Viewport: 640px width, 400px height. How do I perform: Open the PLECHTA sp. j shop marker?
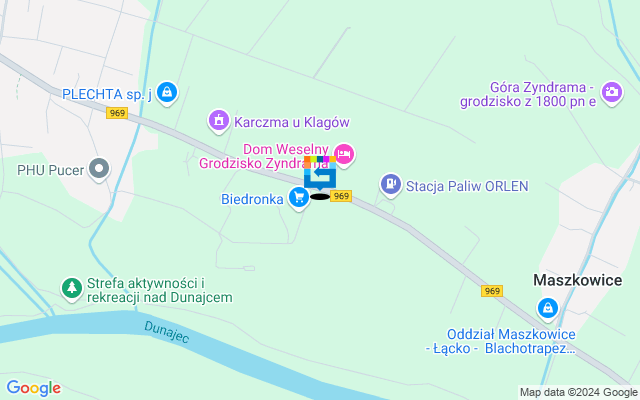[167, 93]
